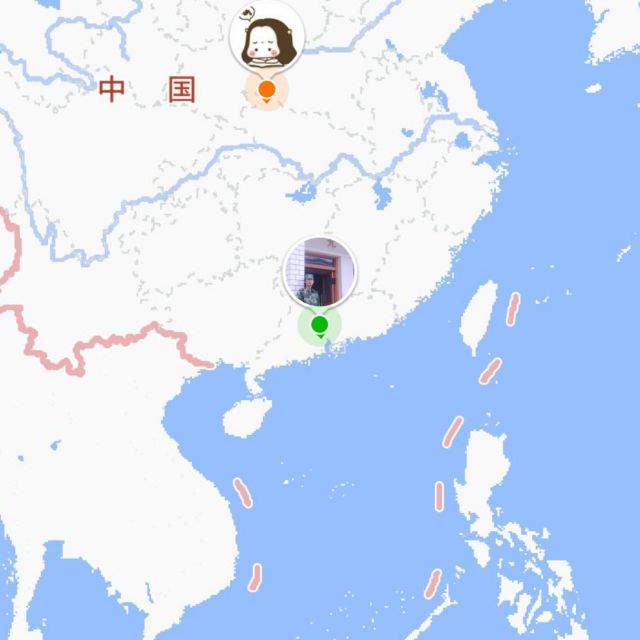
Task: Select the photo avatar above the green pin
Action: [x=320, y=273]
